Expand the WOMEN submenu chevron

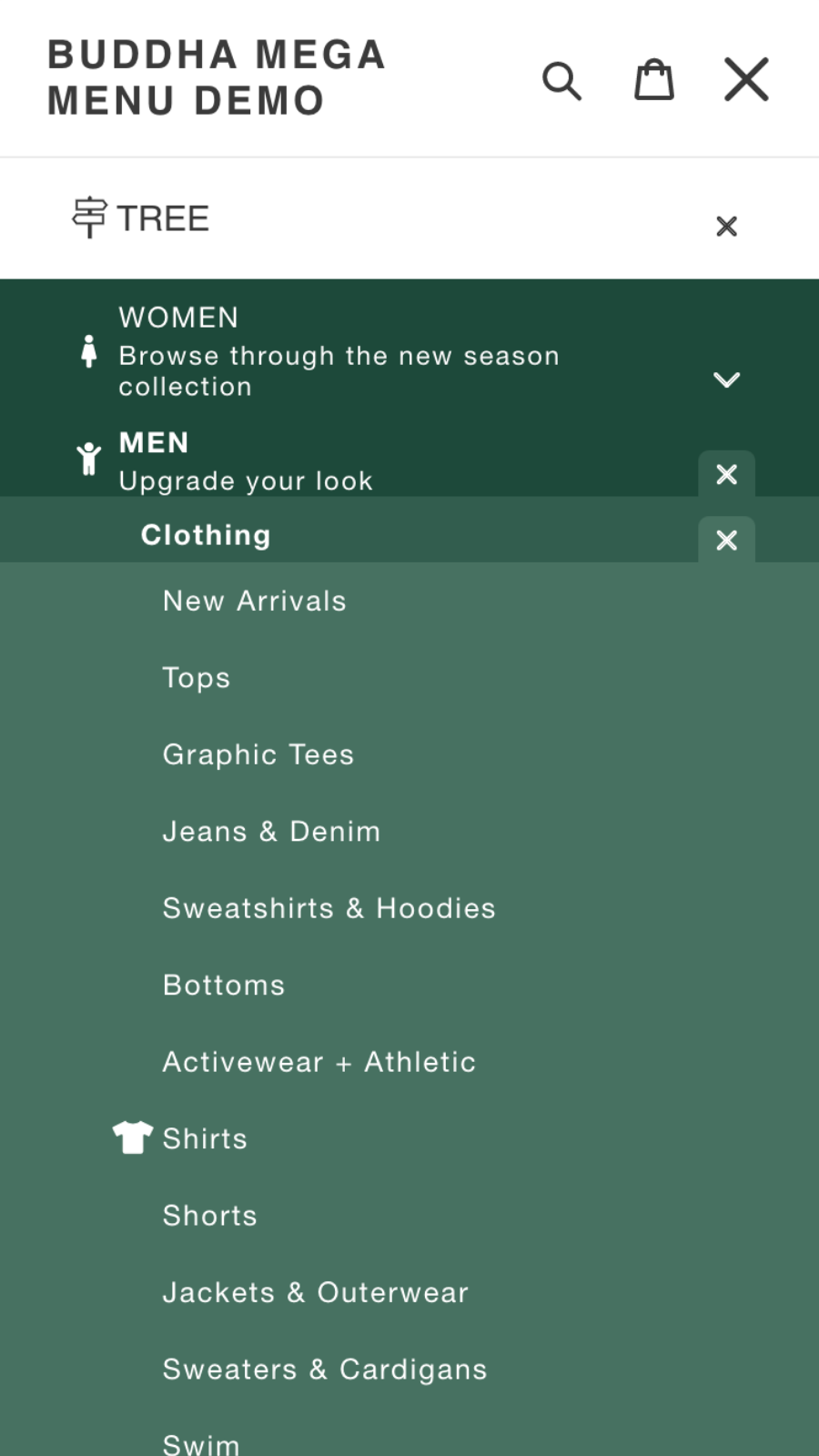(726, 379)
